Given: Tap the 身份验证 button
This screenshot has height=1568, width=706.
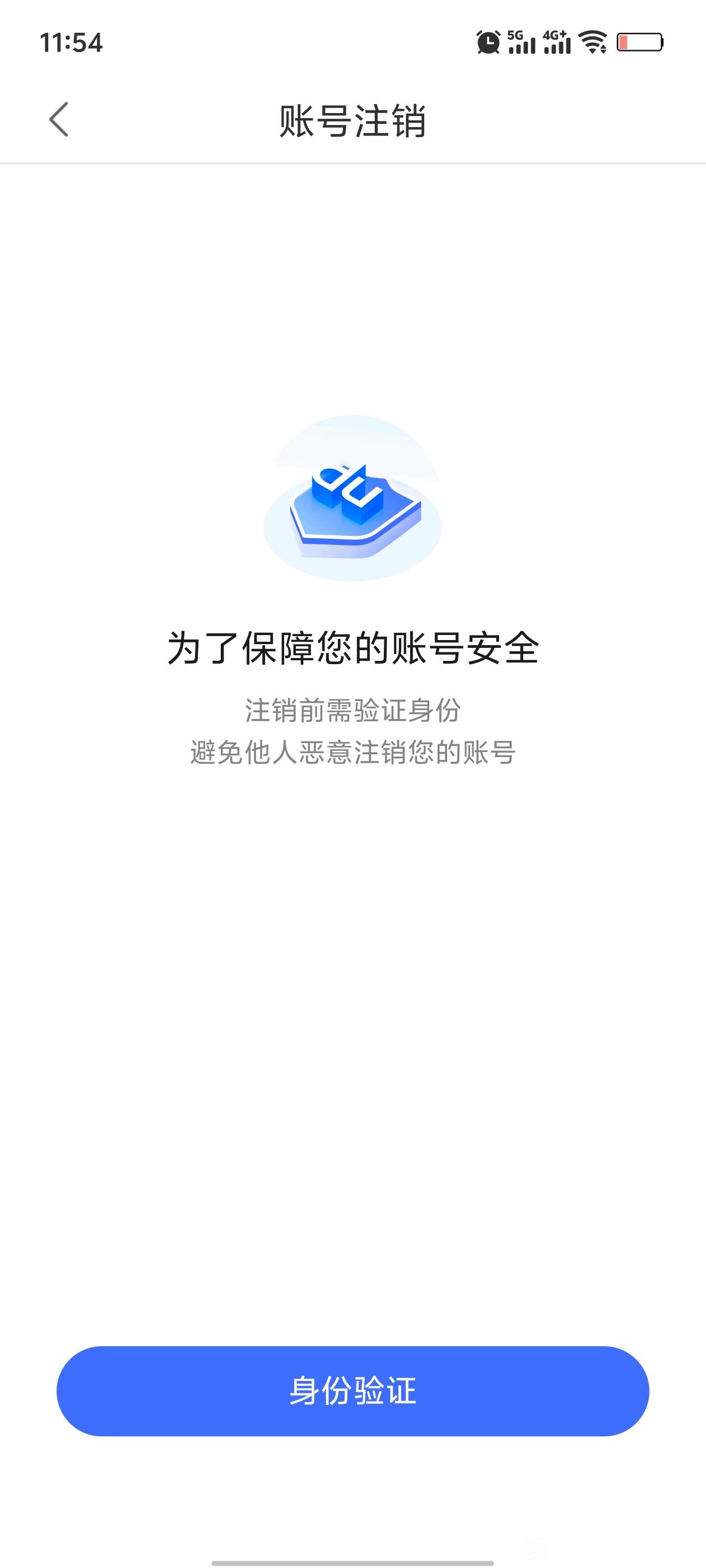Looking at the screenshot, I should point(352,1391).
